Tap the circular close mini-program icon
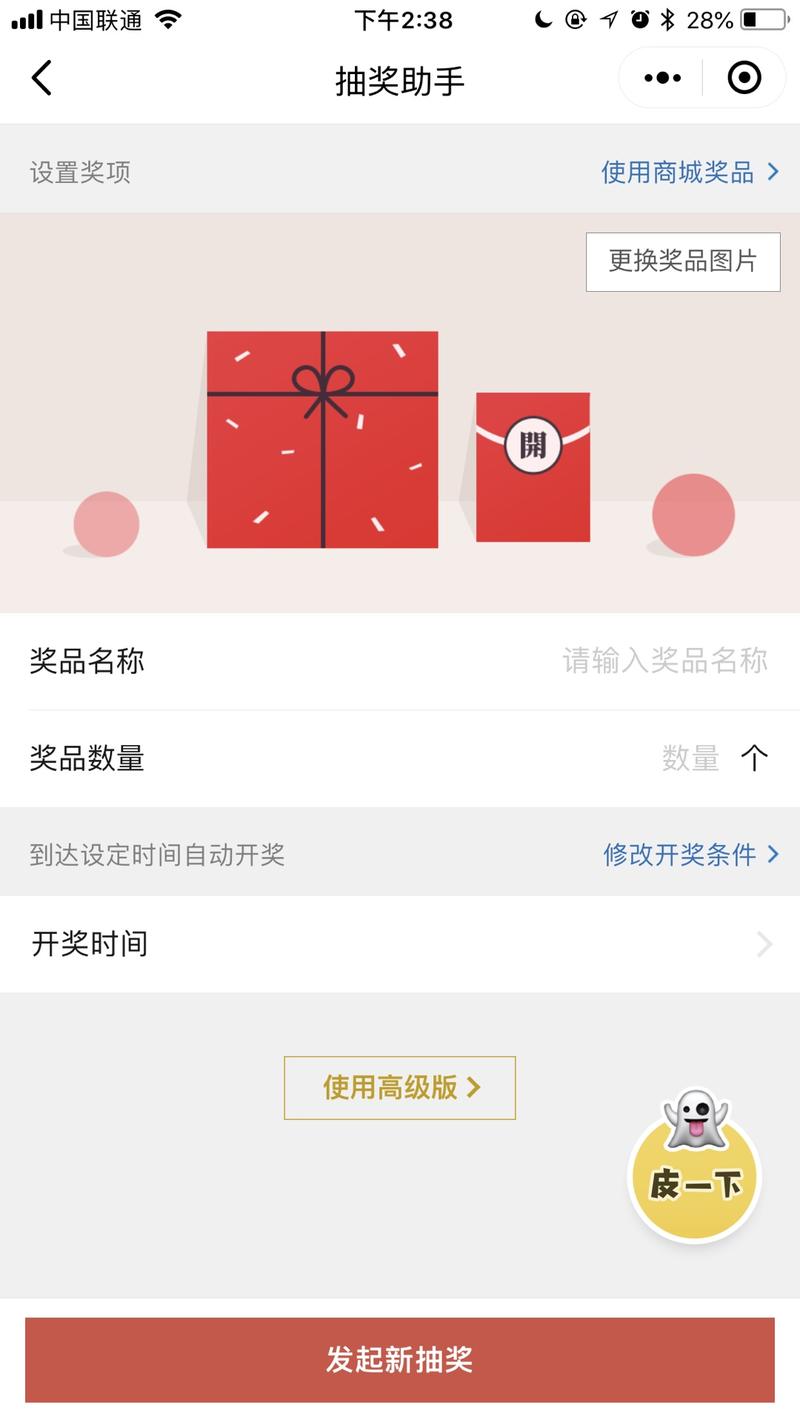The image size is (800, 1422). [x=744, y=77]
